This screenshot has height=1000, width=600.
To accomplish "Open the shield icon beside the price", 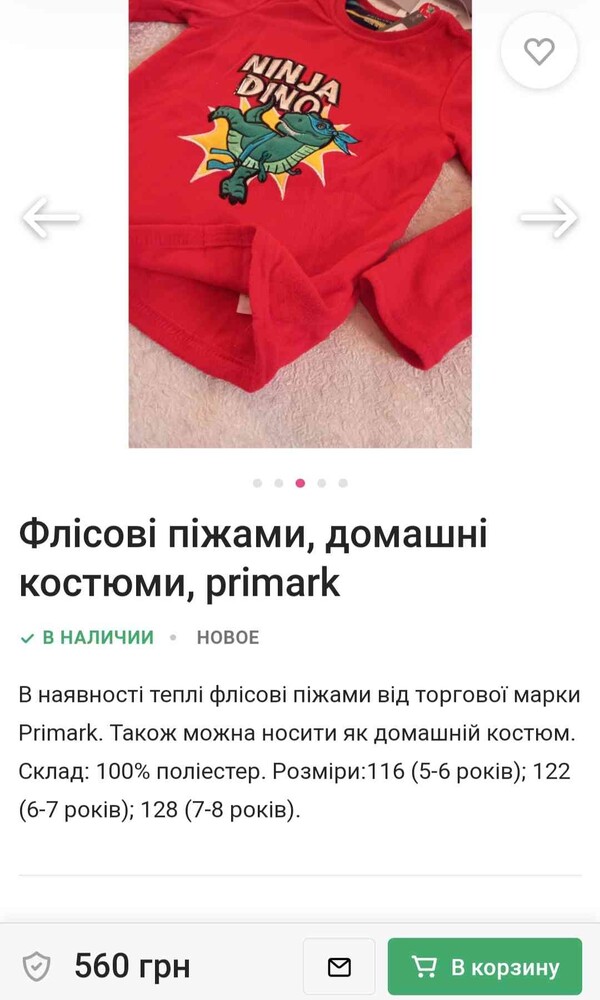I will coord(37,967).
